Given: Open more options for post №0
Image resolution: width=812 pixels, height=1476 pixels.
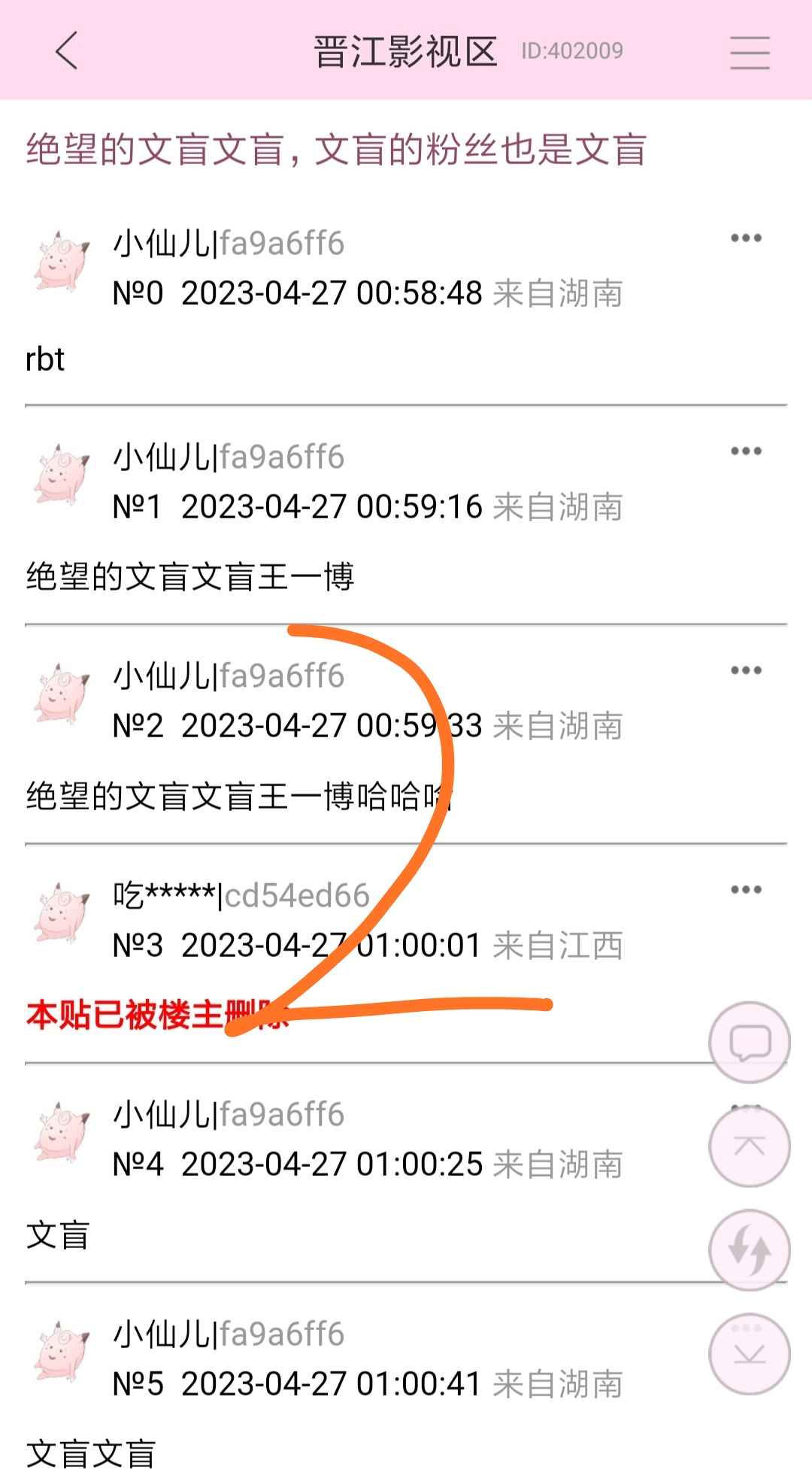Looking at the screenshot, I should tap(746, 238).
